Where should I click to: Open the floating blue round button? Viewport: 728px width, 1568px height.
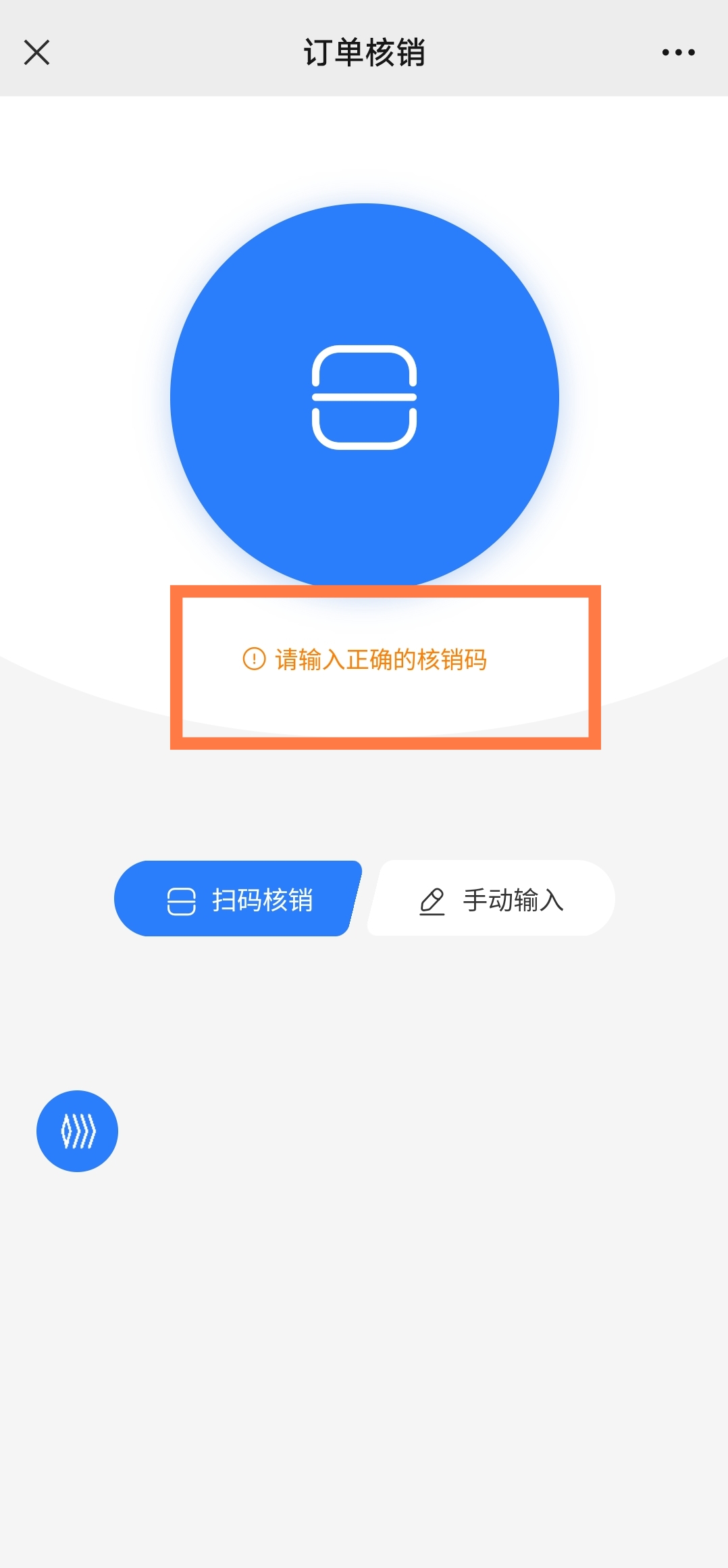coord(77,1131)
